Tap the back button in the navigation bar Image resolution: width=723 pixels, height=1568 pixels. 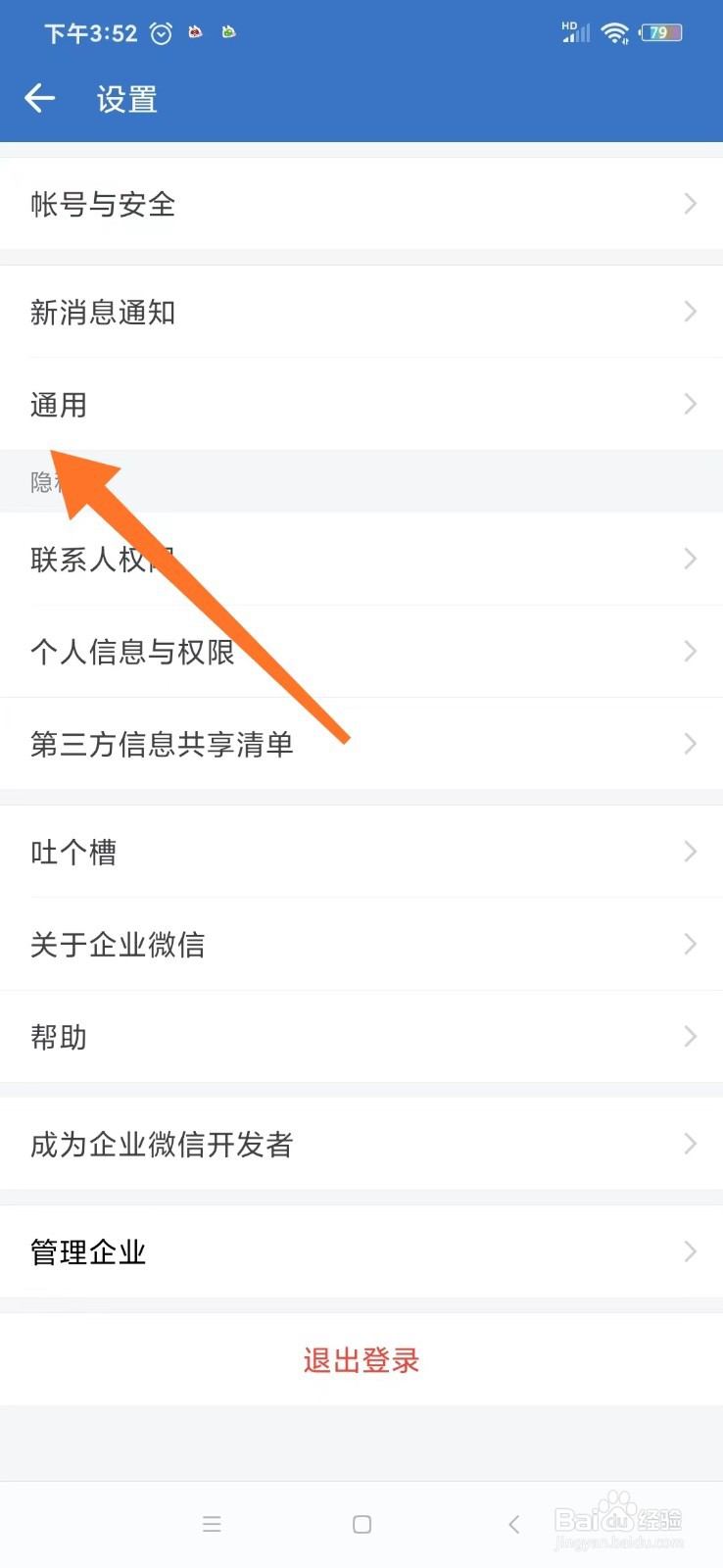513,1524
